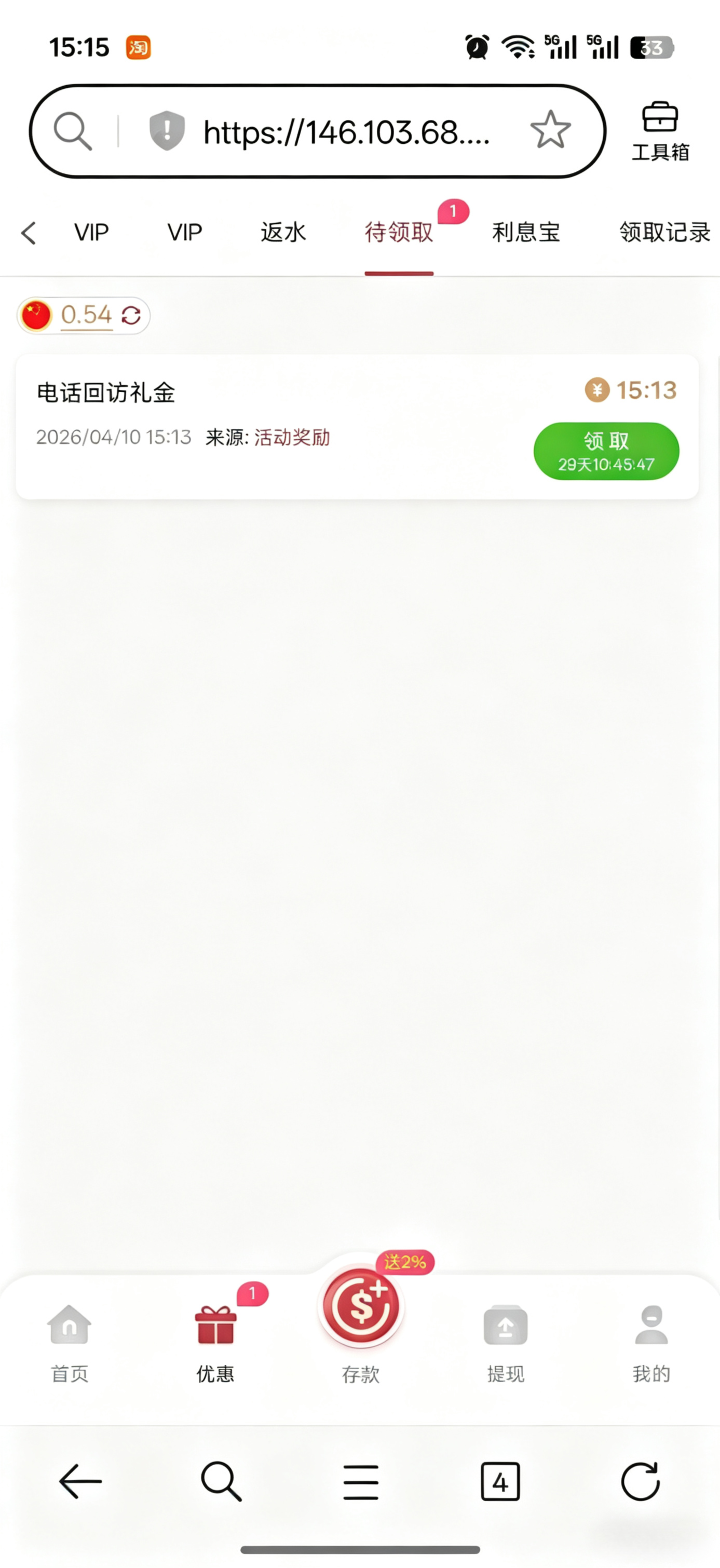Open the 领取记录 records link
Image resolution: width=720 pixels, height=1568 pixels.
pos(664,232)
